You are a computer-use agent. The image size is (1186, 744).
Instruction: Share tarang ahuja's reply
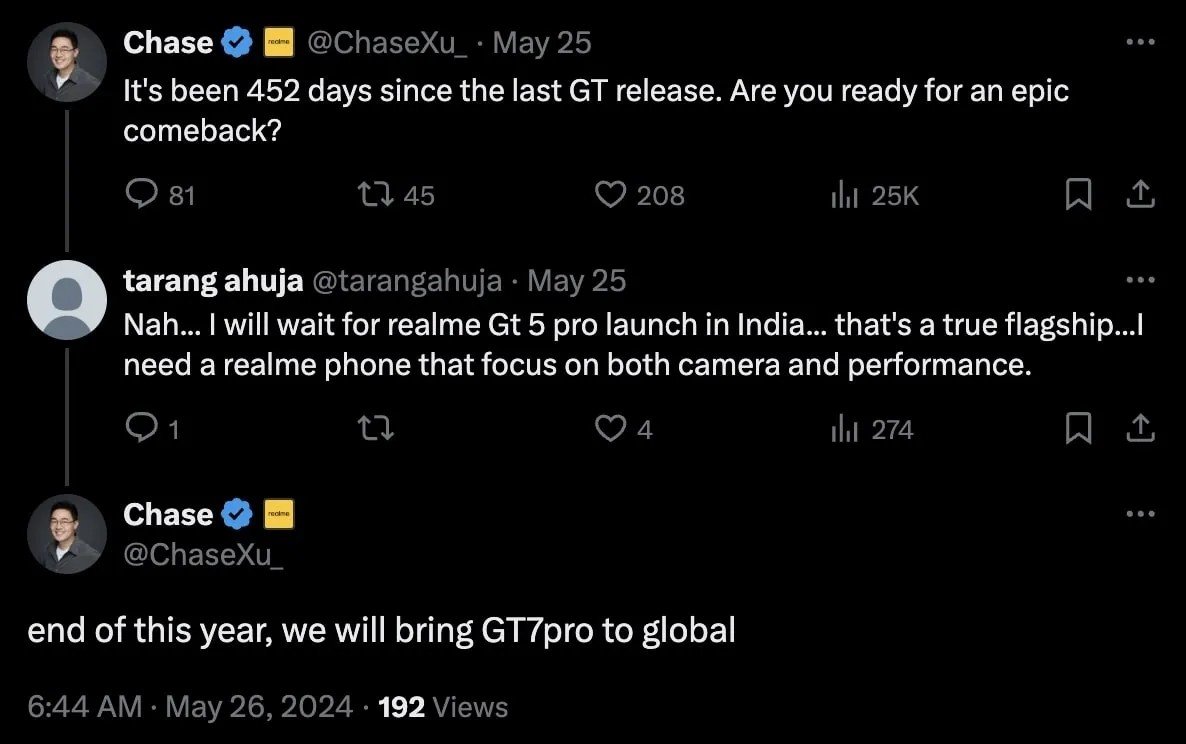(x=1141, y=429)
